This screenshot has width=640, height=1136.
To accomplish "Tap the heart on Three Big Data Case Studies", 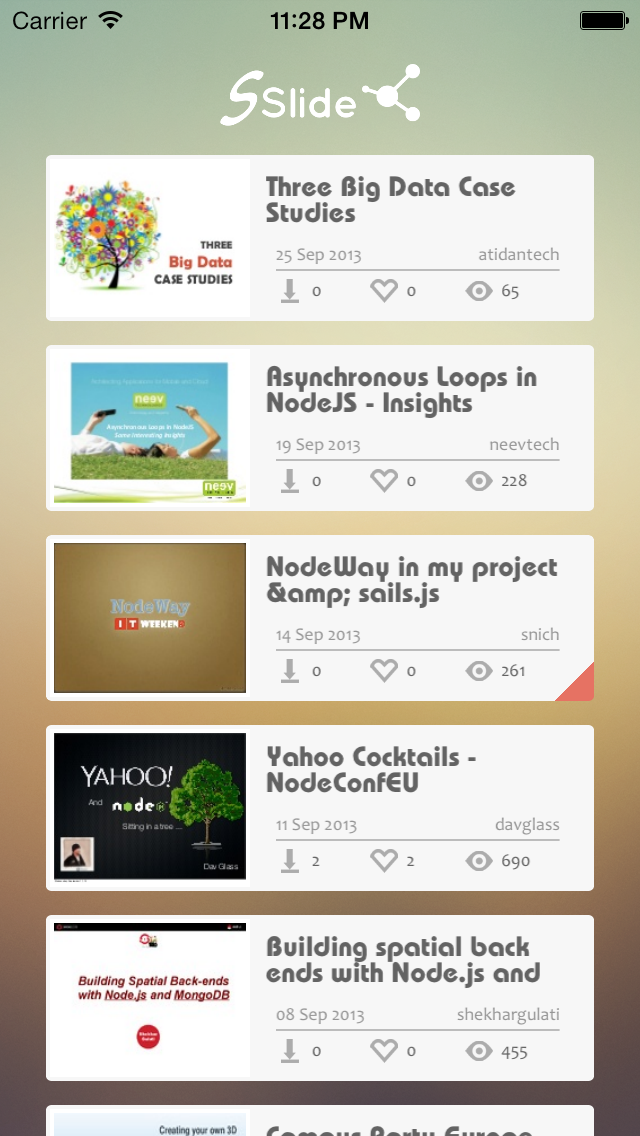I will (x=384, y=291).
